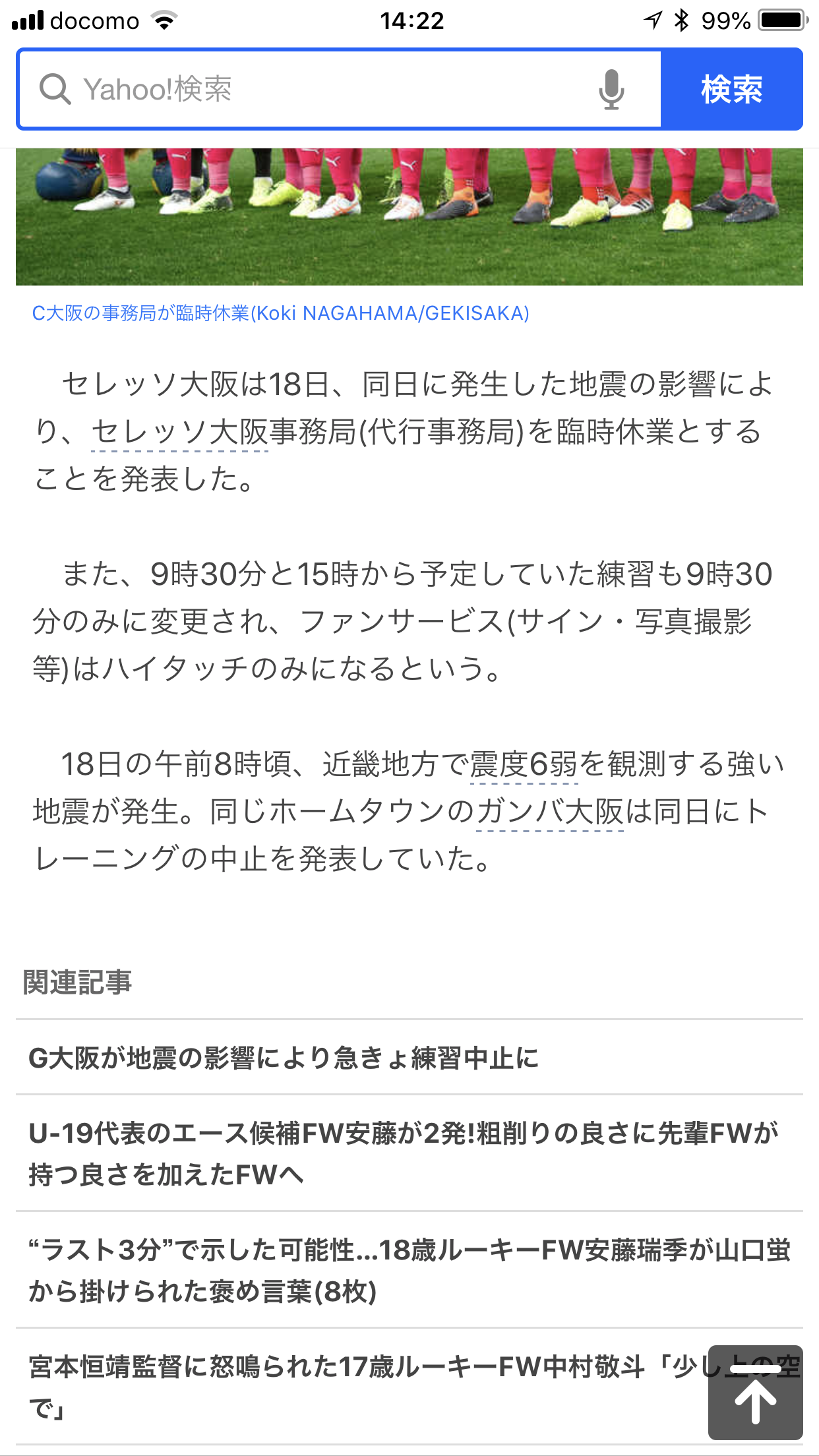
Task: Read the “ラスト3分” 安藤瑞季 article
Action: pyautogui.click(x=409, y=1270)
